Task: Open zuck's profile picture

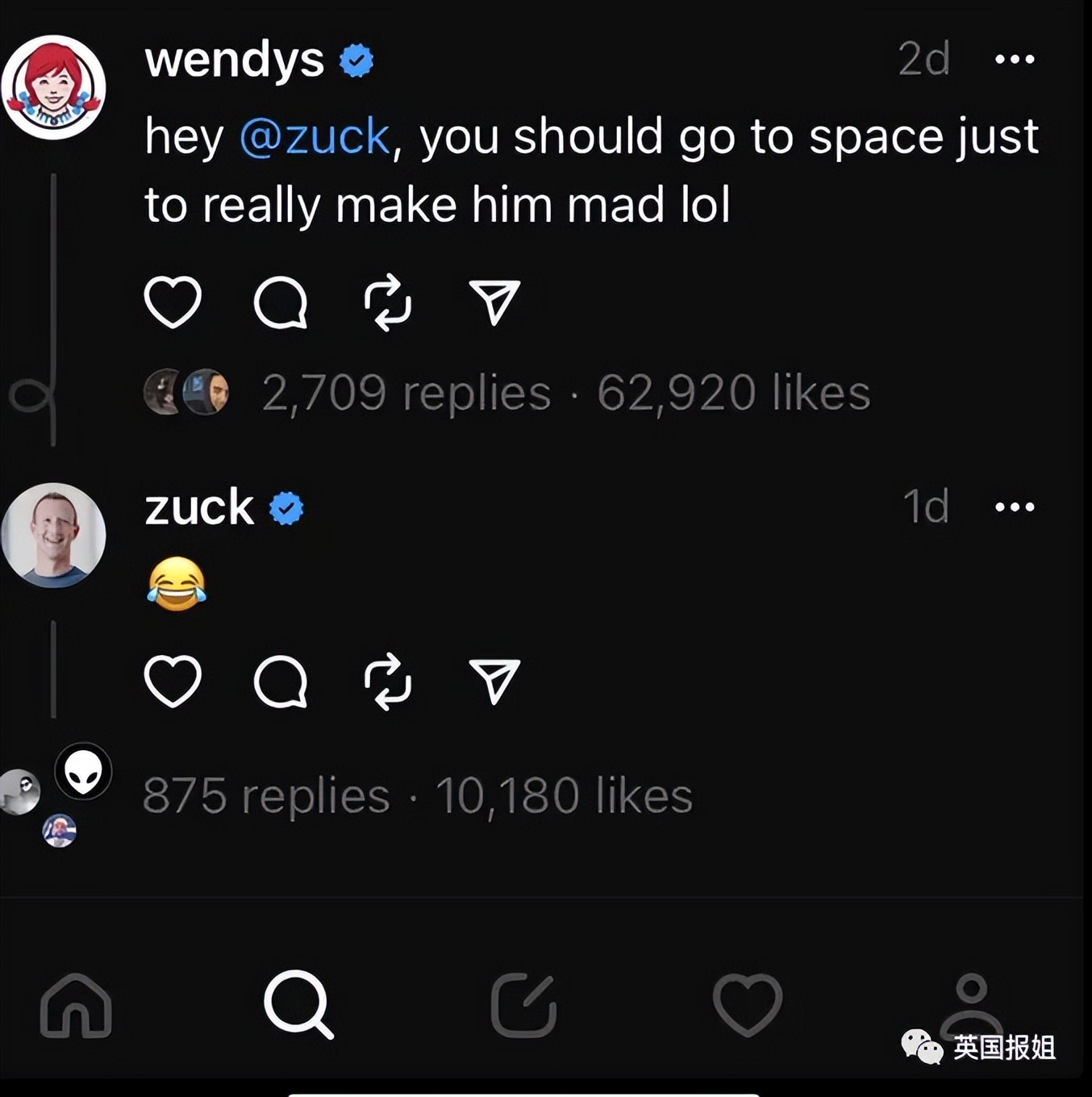Action: click(x=53, y=535)
